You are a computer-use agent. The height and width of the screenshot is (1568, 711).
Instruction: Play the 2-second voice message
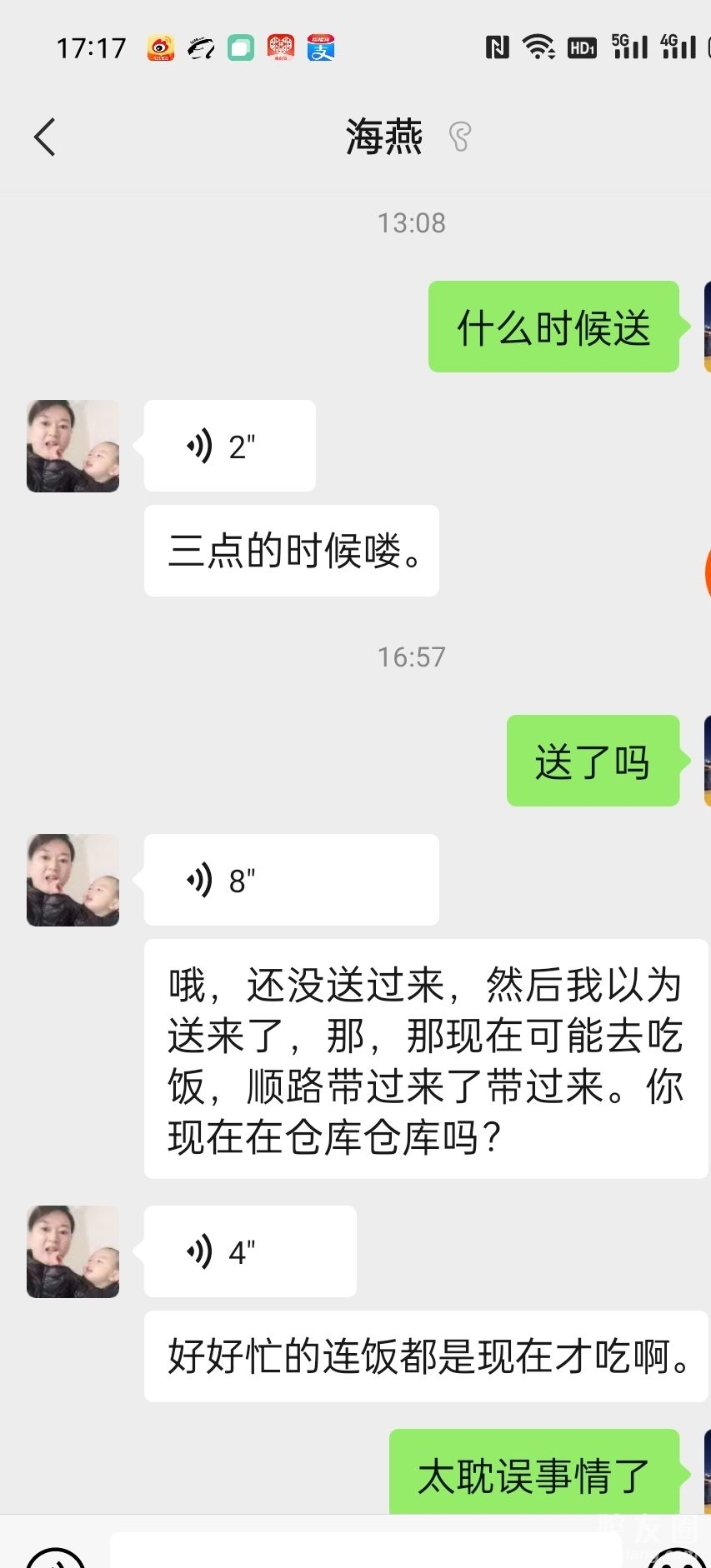229,447
